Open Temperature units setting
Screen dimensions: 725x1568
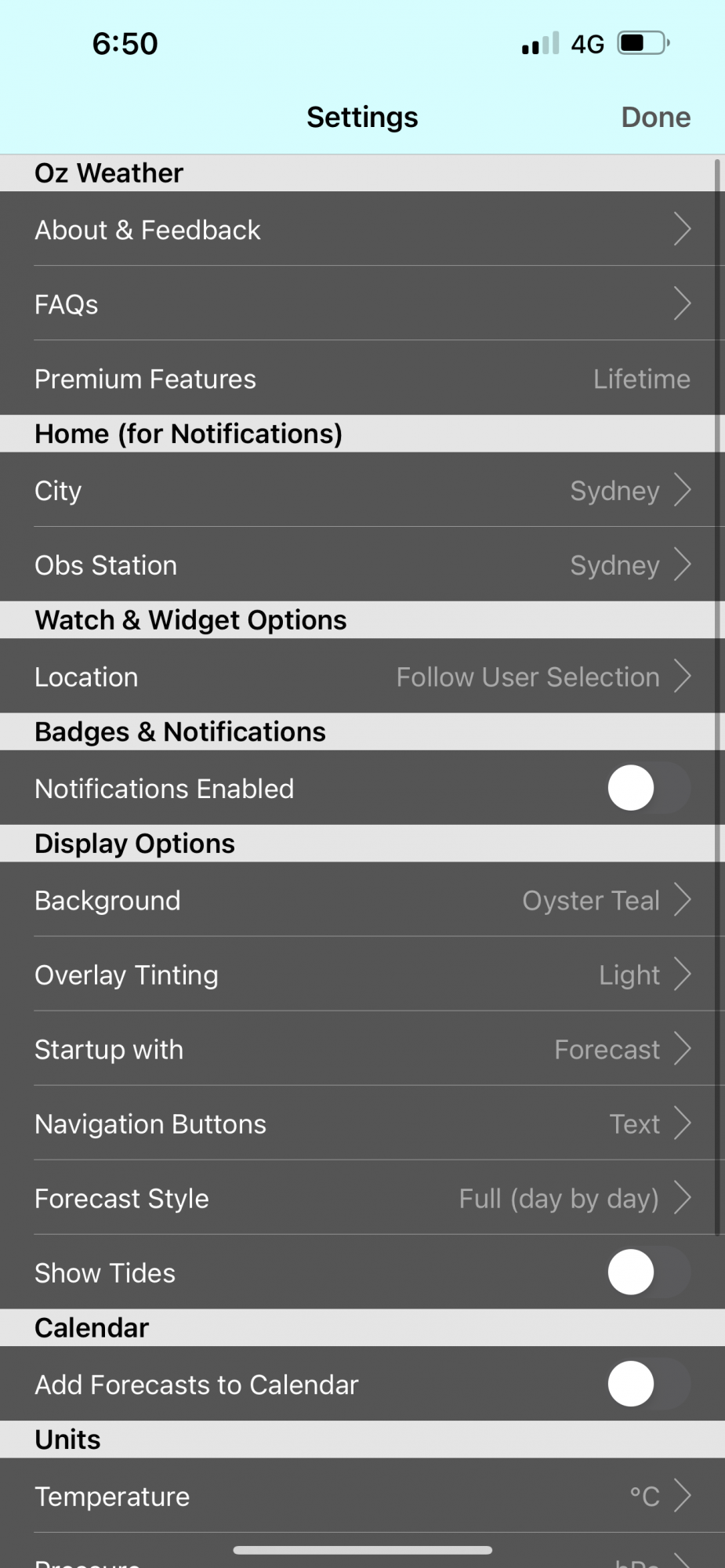click(x=362, y=1496)
